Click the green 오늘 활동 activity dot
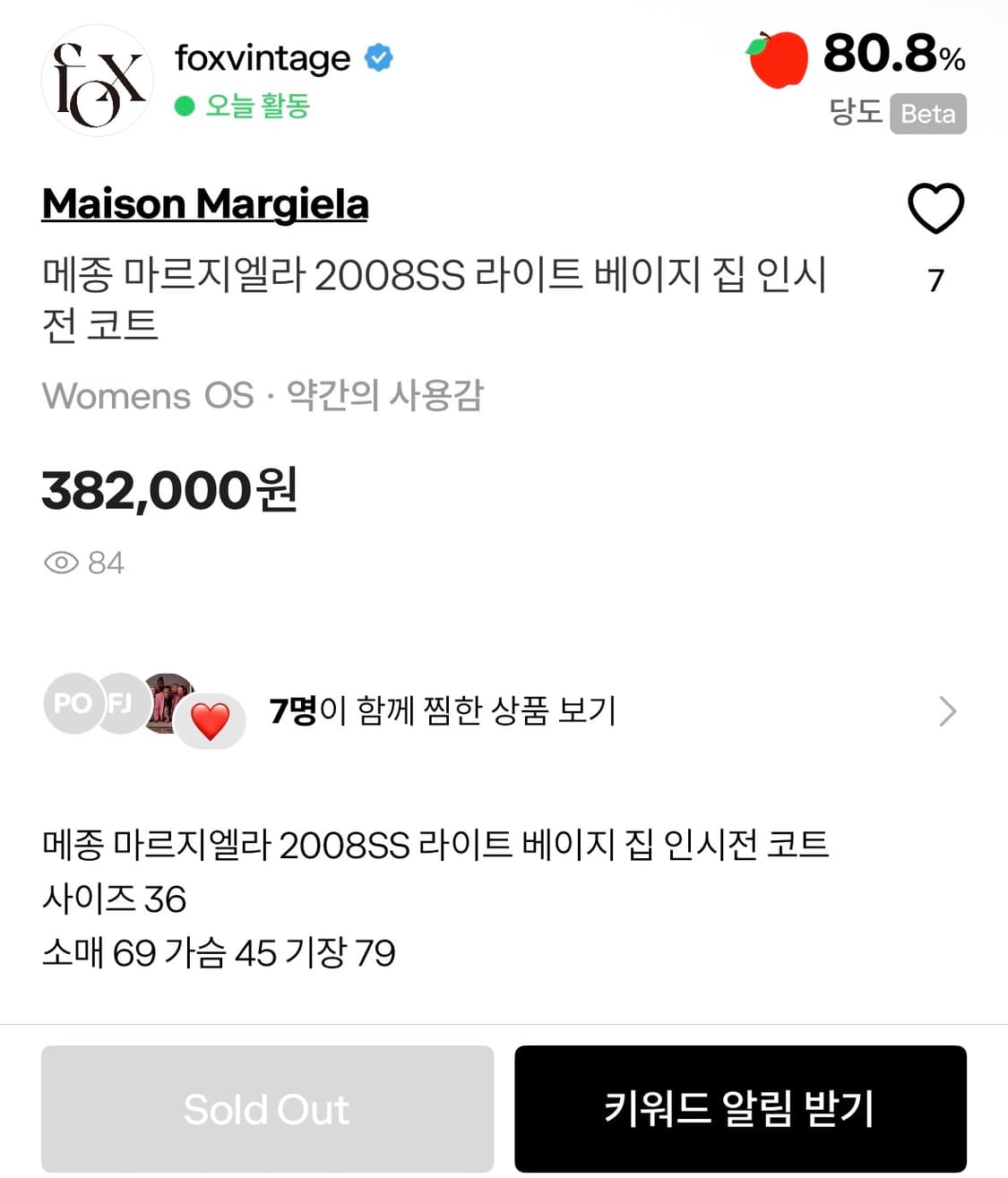This screenshot has width=1008, height=1178. 185,107
